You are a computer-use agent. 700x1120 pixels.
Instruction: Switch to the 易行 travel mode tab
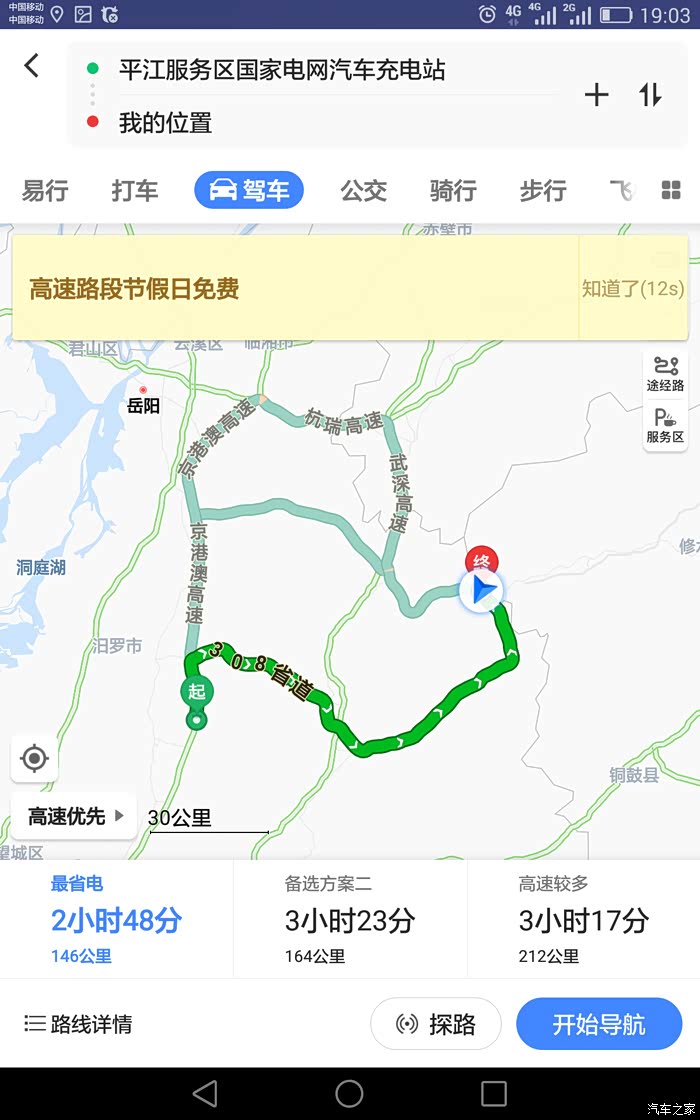click(45, 191)
